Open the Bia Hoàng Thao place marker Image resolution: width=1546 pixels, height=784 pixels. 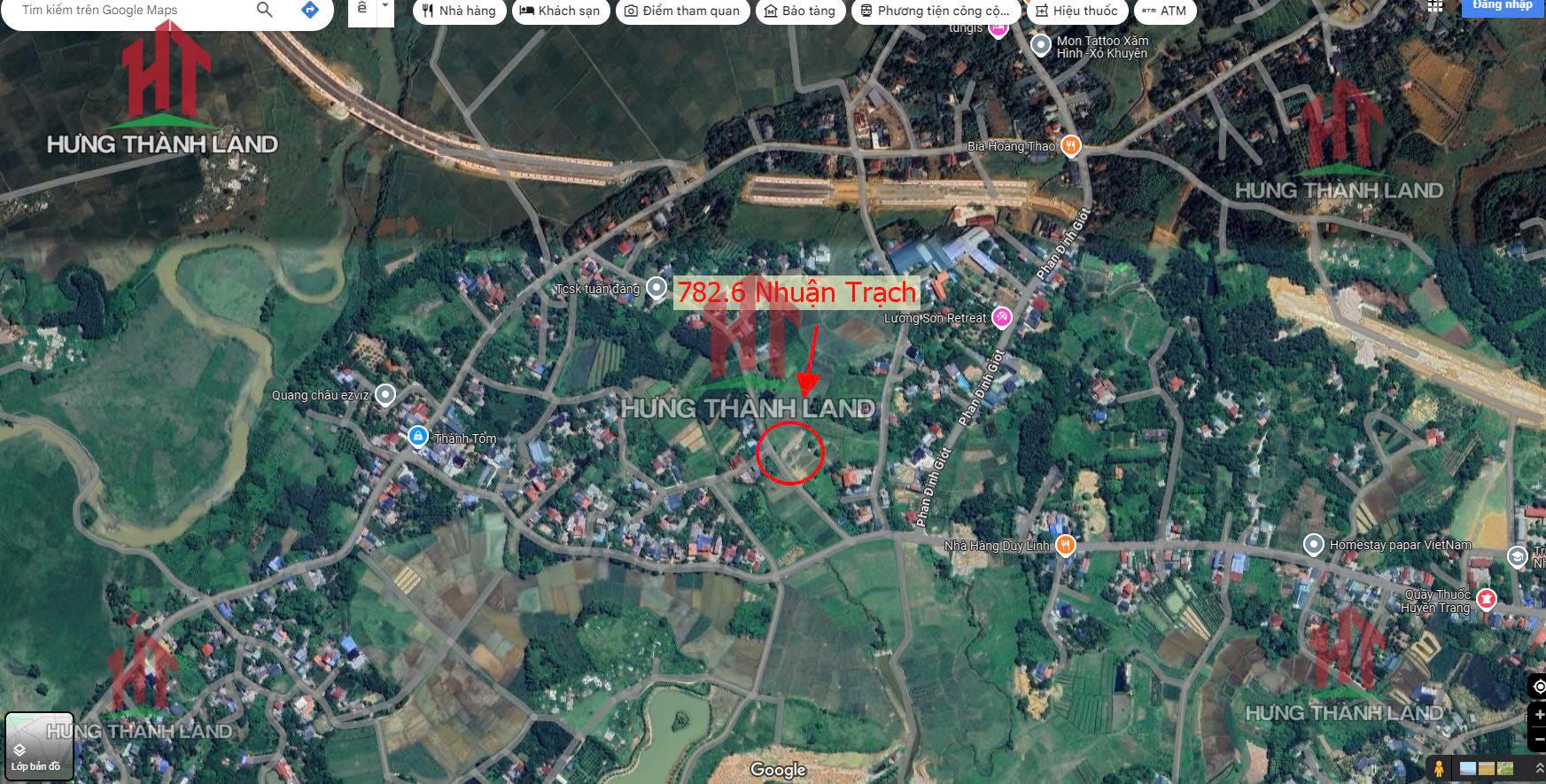click(1070, 146)
